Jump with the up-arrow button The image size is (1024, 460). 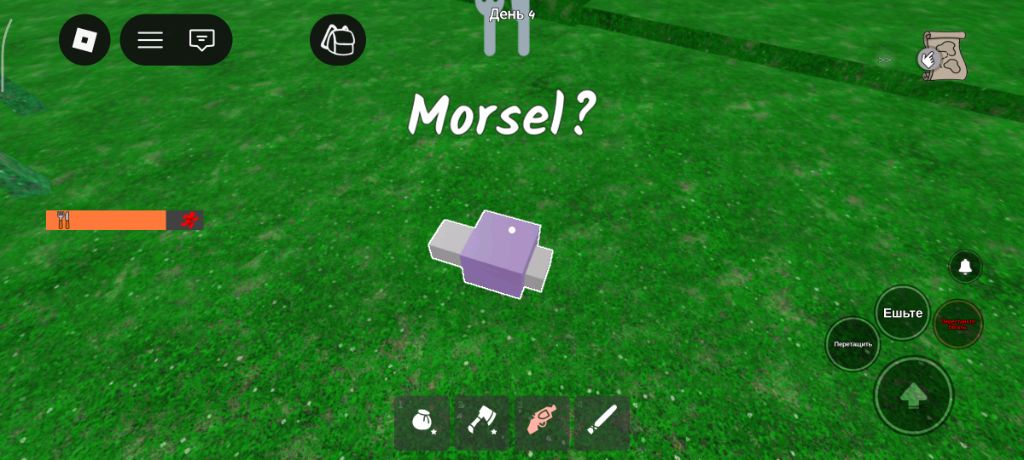(x=912, y=395)
